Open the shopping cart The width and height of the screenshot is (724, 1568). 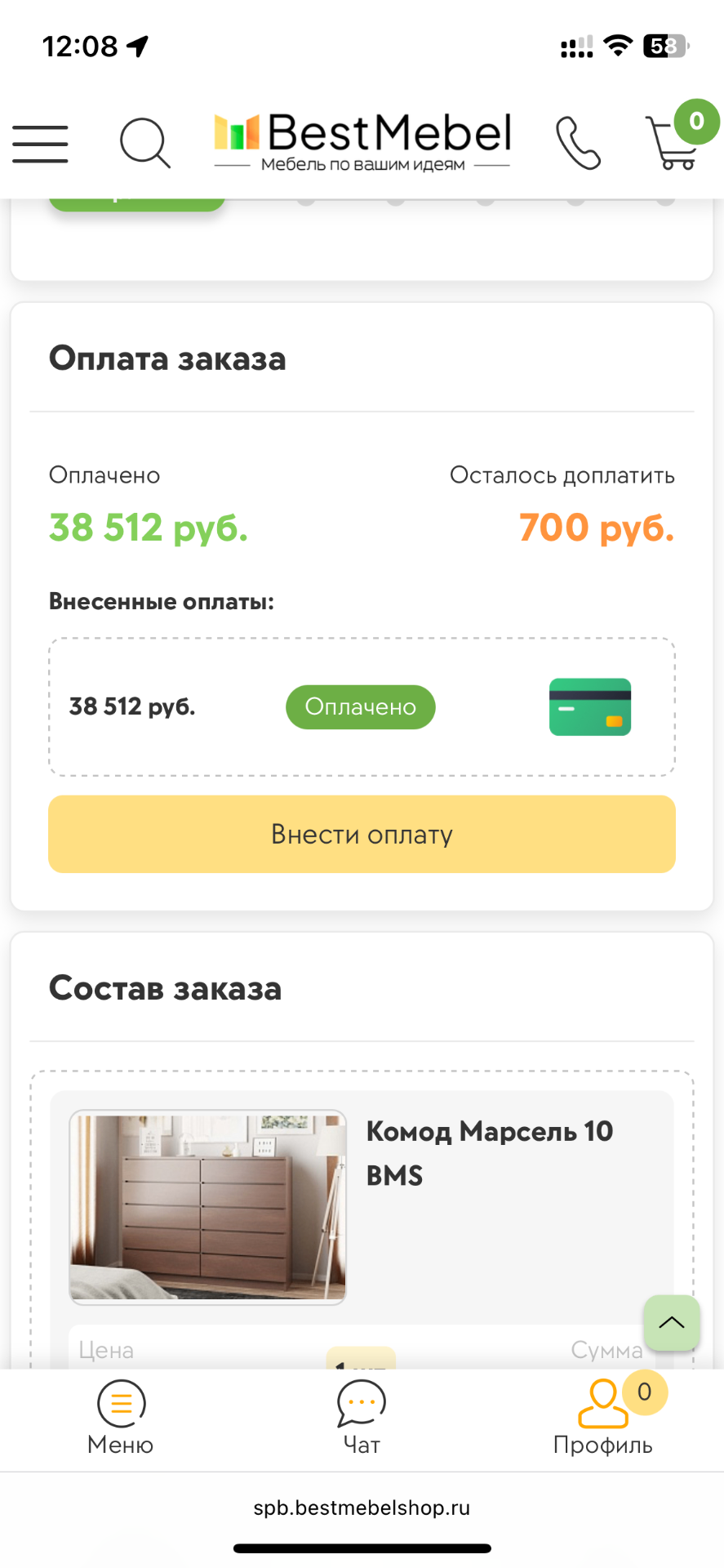tap(674, 144)
